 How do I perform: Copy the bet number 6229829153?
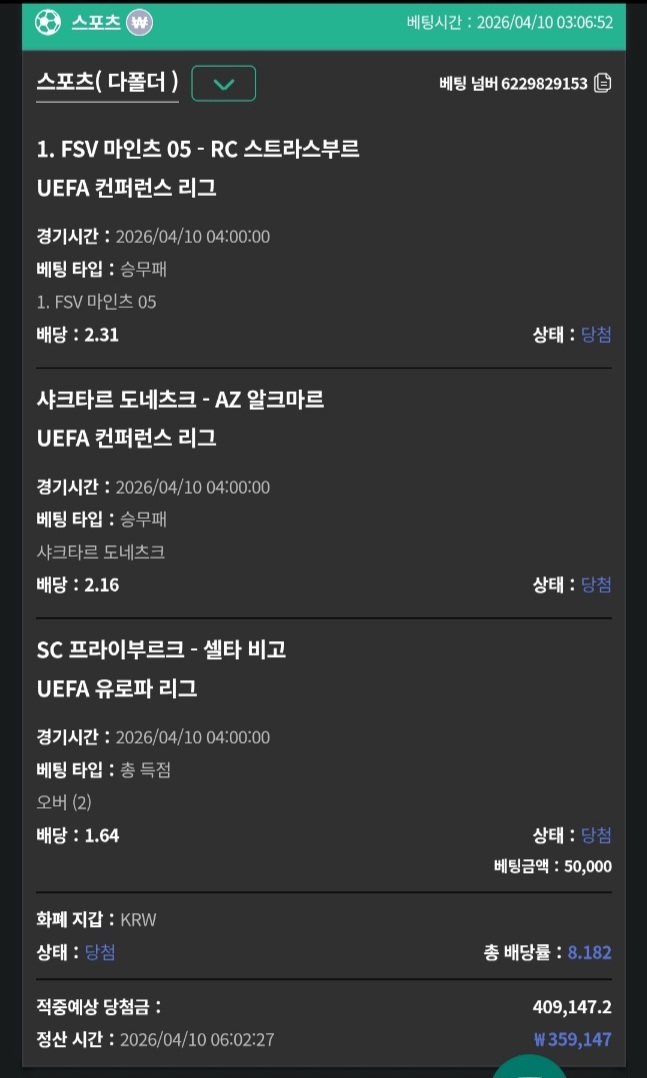(x=602, y=83)
